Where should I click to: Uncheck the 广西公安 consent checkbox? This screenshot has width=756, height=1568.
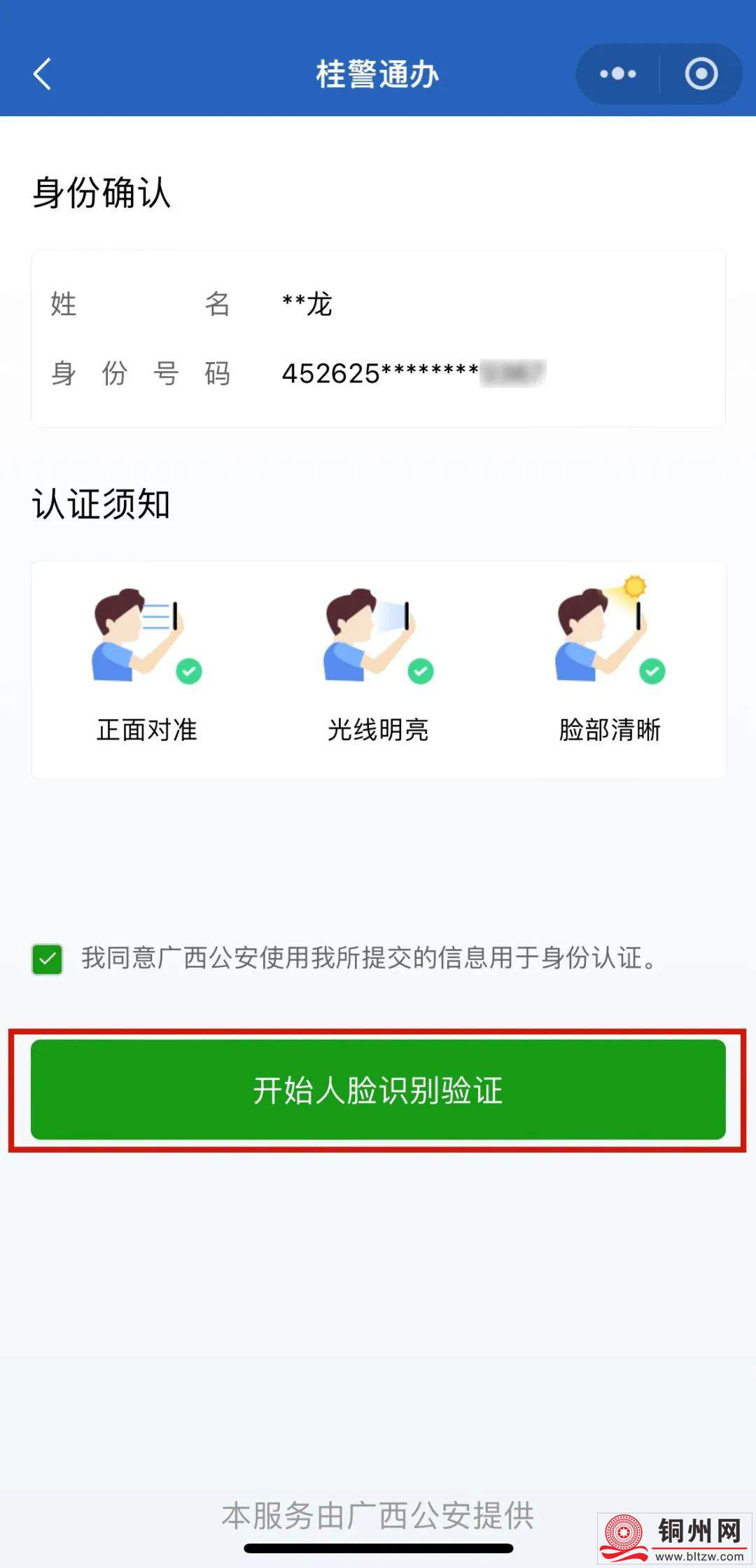48,959
